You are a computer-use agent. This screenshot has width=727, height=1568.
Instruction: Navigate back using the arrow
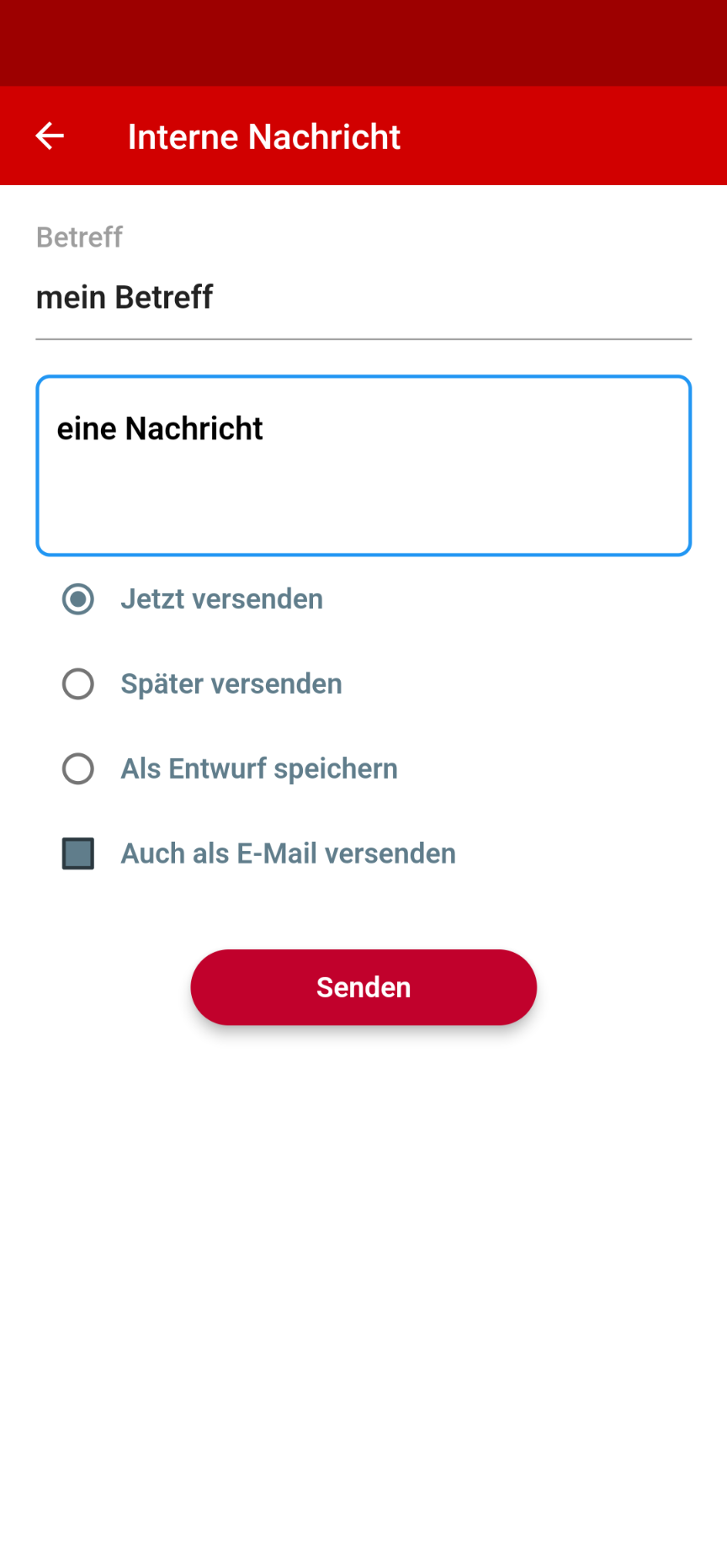pyautogui.click(x=49, y=136)
